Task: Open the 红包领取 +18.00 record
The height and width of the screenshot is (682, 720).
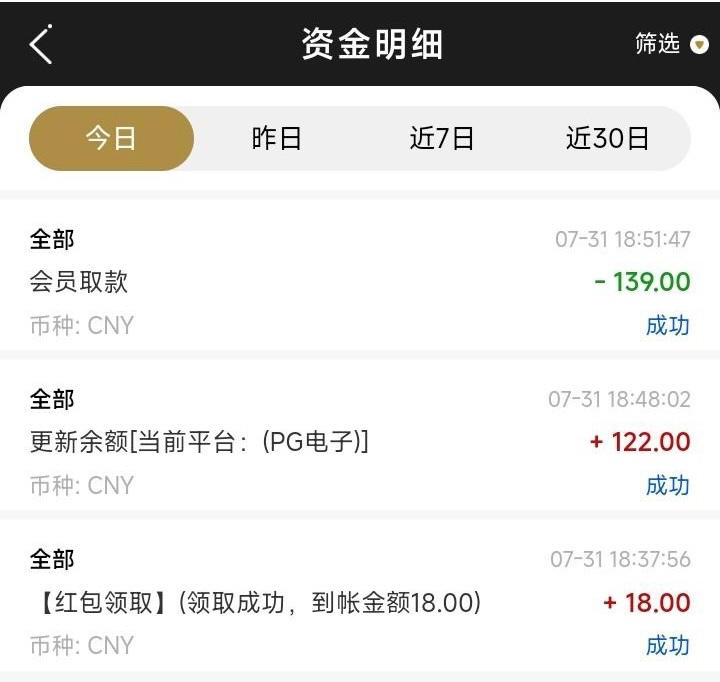Action: (x=360, y=601)
